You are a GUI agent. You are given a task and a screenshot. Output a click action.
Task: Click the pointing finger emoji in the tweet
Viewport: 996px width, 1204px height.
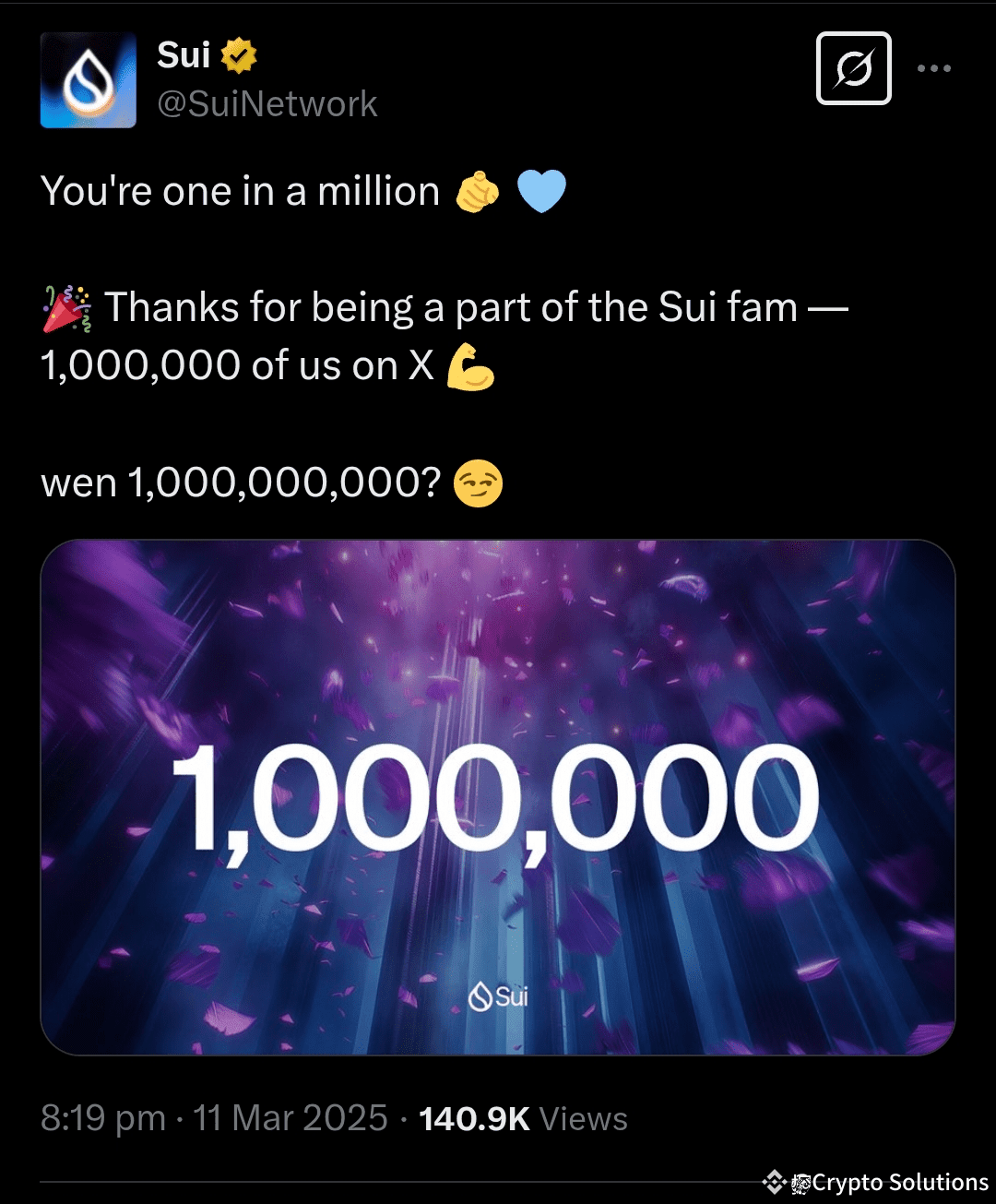[479, 191]
